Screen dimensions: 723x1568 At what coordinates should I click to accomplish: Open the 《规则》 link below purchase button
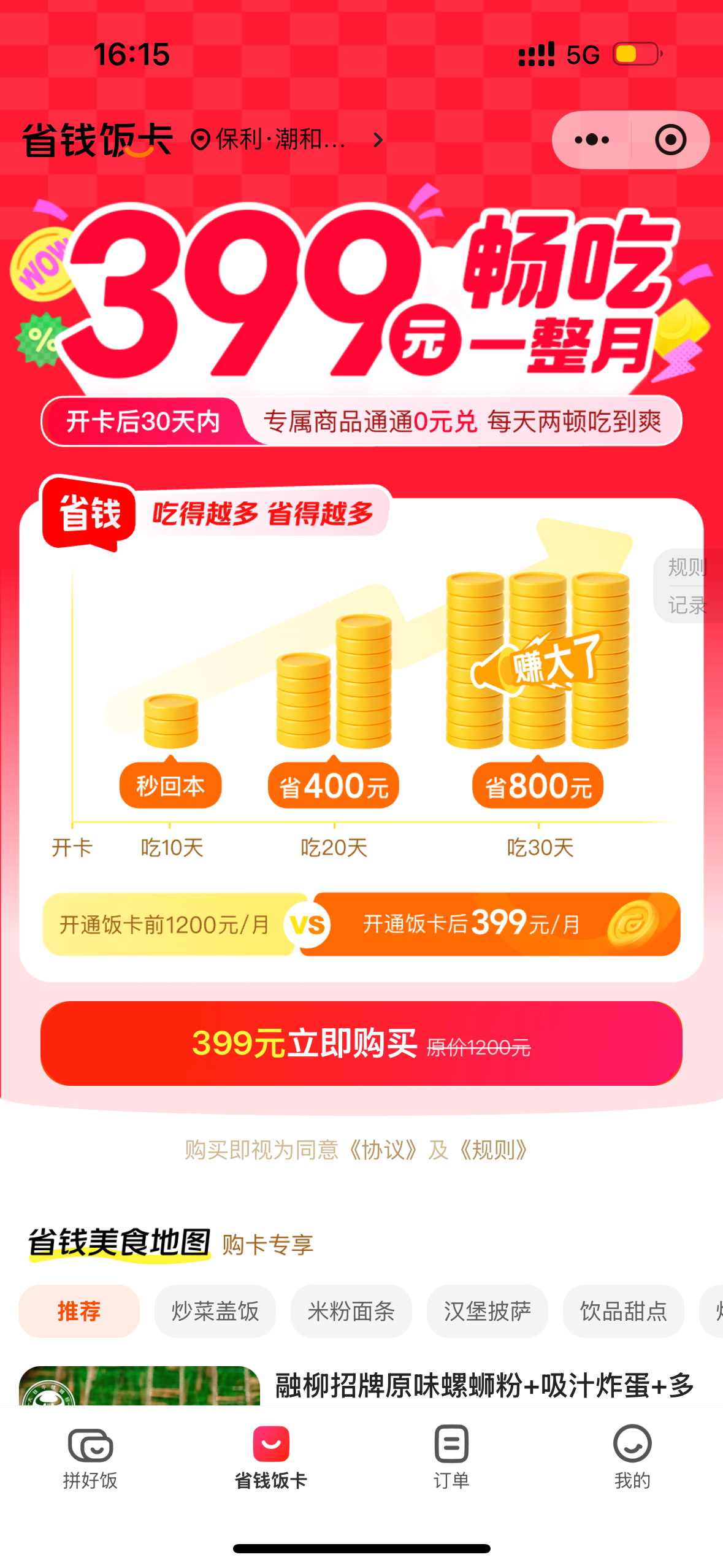[x=493, y=1150]
